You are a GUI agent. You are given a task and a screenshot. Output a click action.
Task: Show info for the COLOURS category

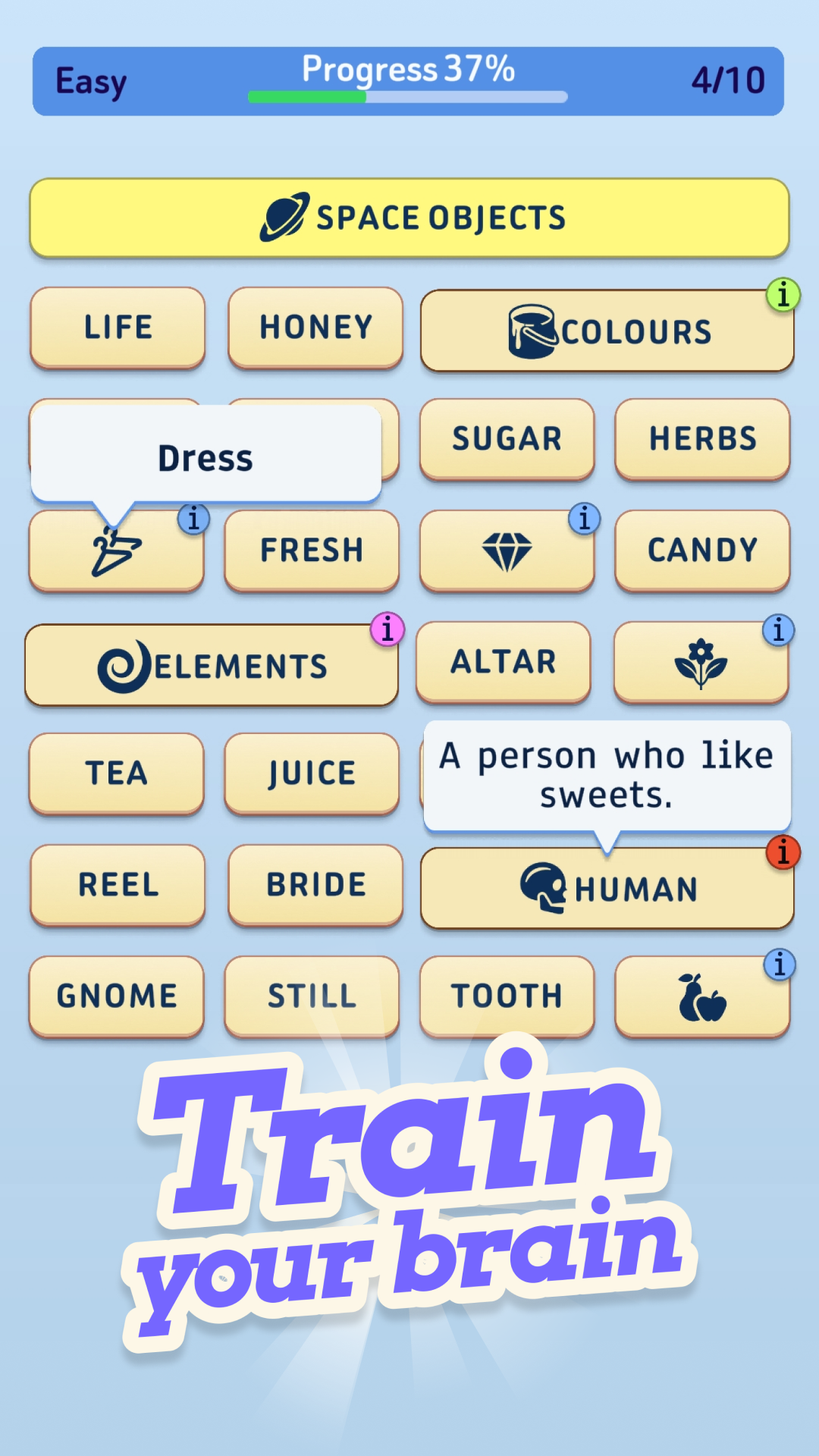coord(783,294)
